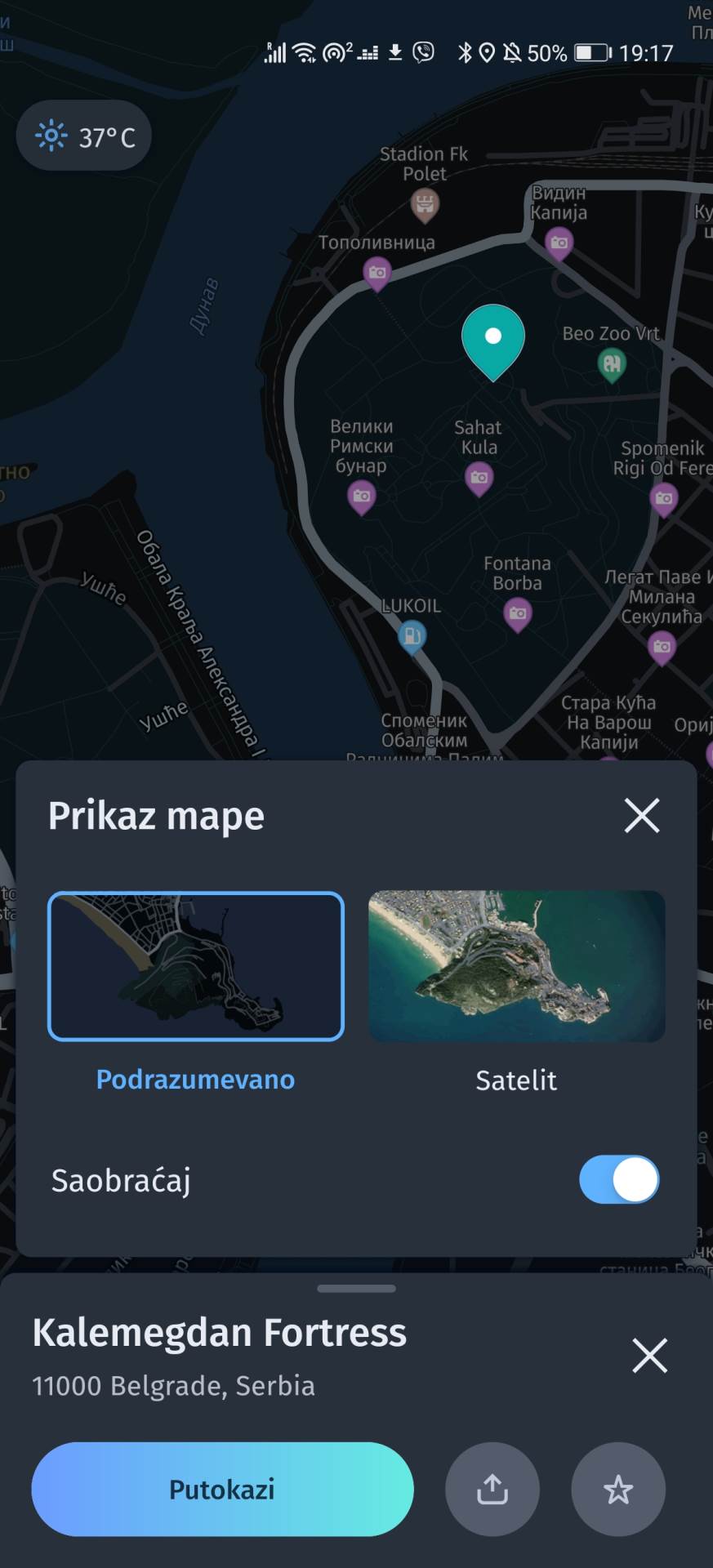
Task: Disable the Saobraćaj traffic toggle
Action: point(618,1179)
